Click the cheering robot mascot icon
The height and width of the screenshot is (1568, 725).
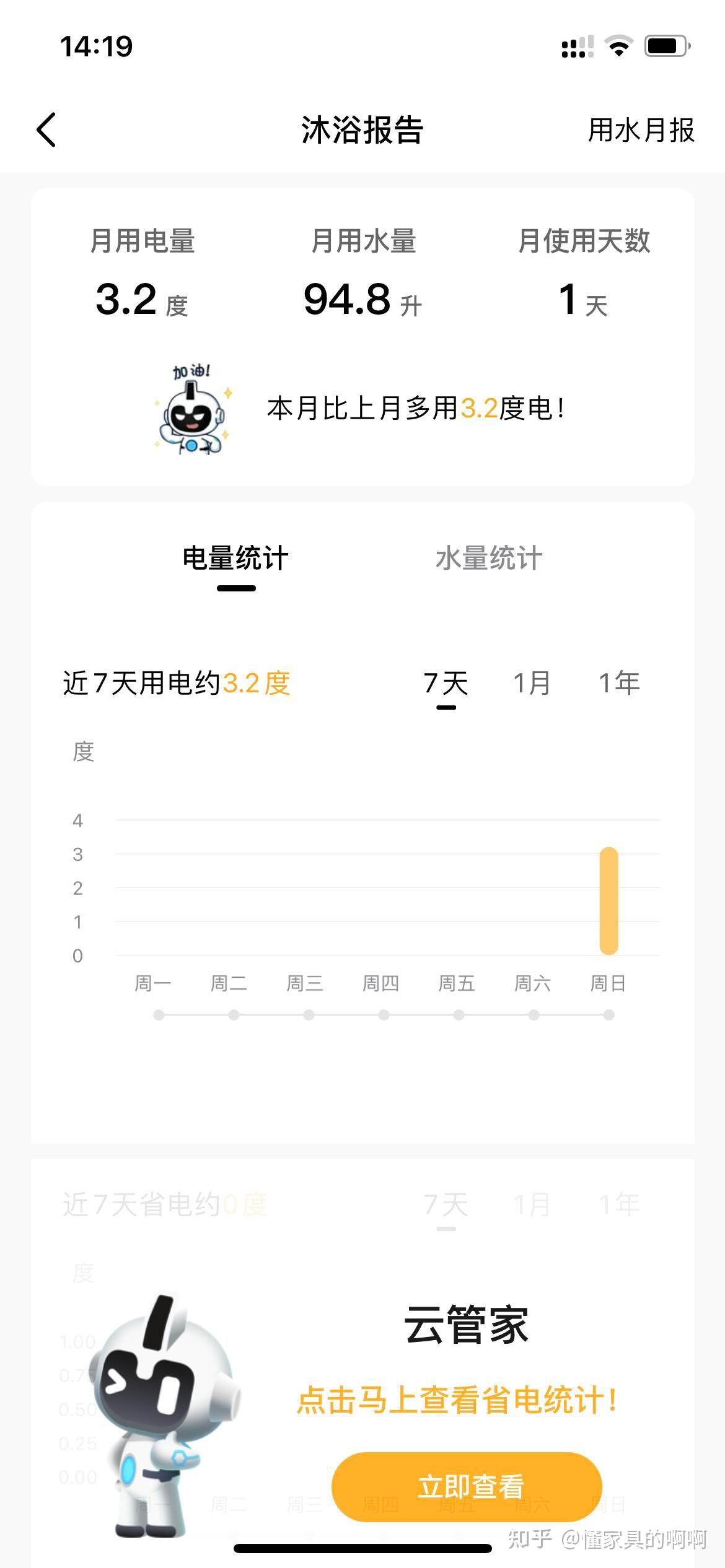click(189, 418)
